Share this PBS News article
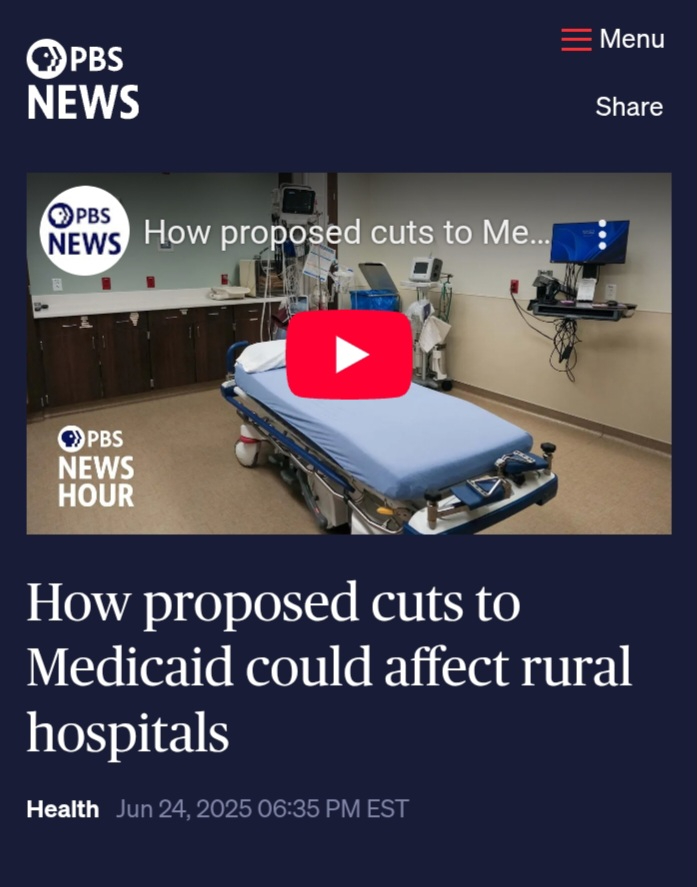The width and height of the screenshot is (697, 887). tap(629, 107)
